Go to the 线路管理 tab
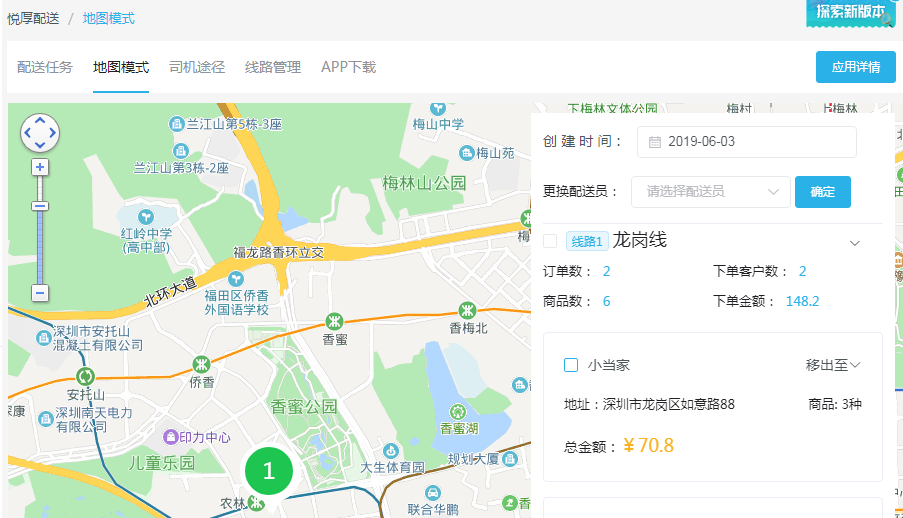 [x=273, y=67]
